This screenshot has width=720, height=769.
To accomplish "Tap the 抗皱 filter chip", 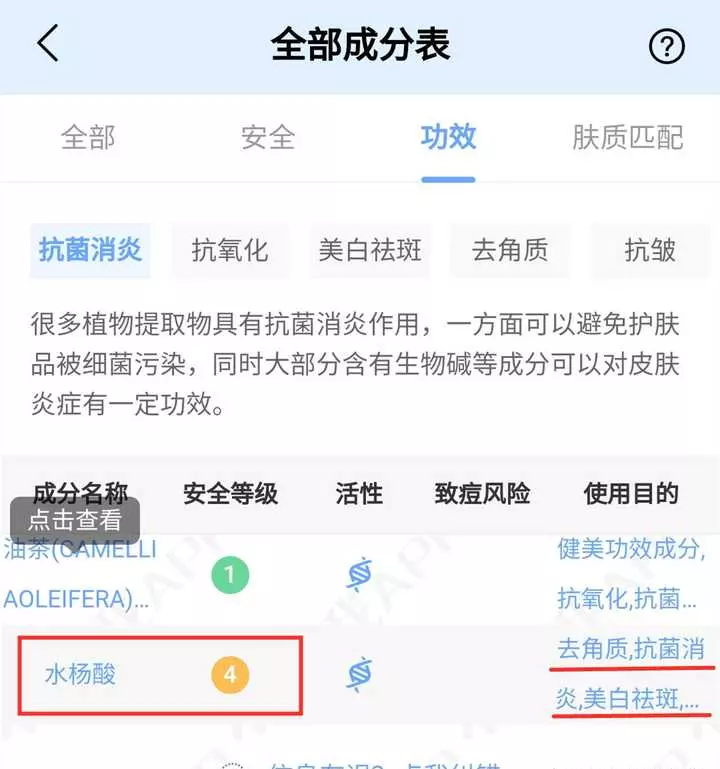I will (651, 250).
